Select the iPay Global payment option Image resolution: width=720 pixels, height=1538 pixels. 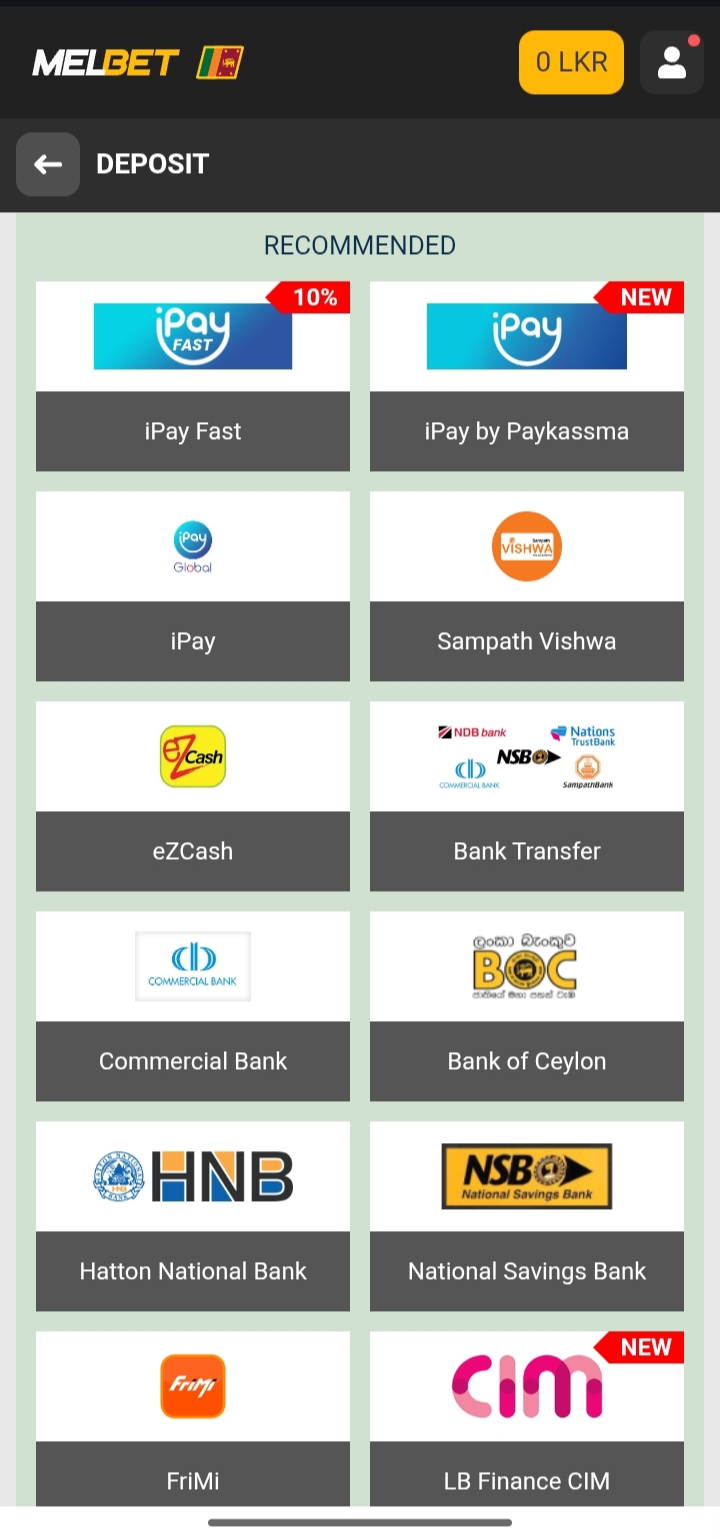tap(193, 586)
